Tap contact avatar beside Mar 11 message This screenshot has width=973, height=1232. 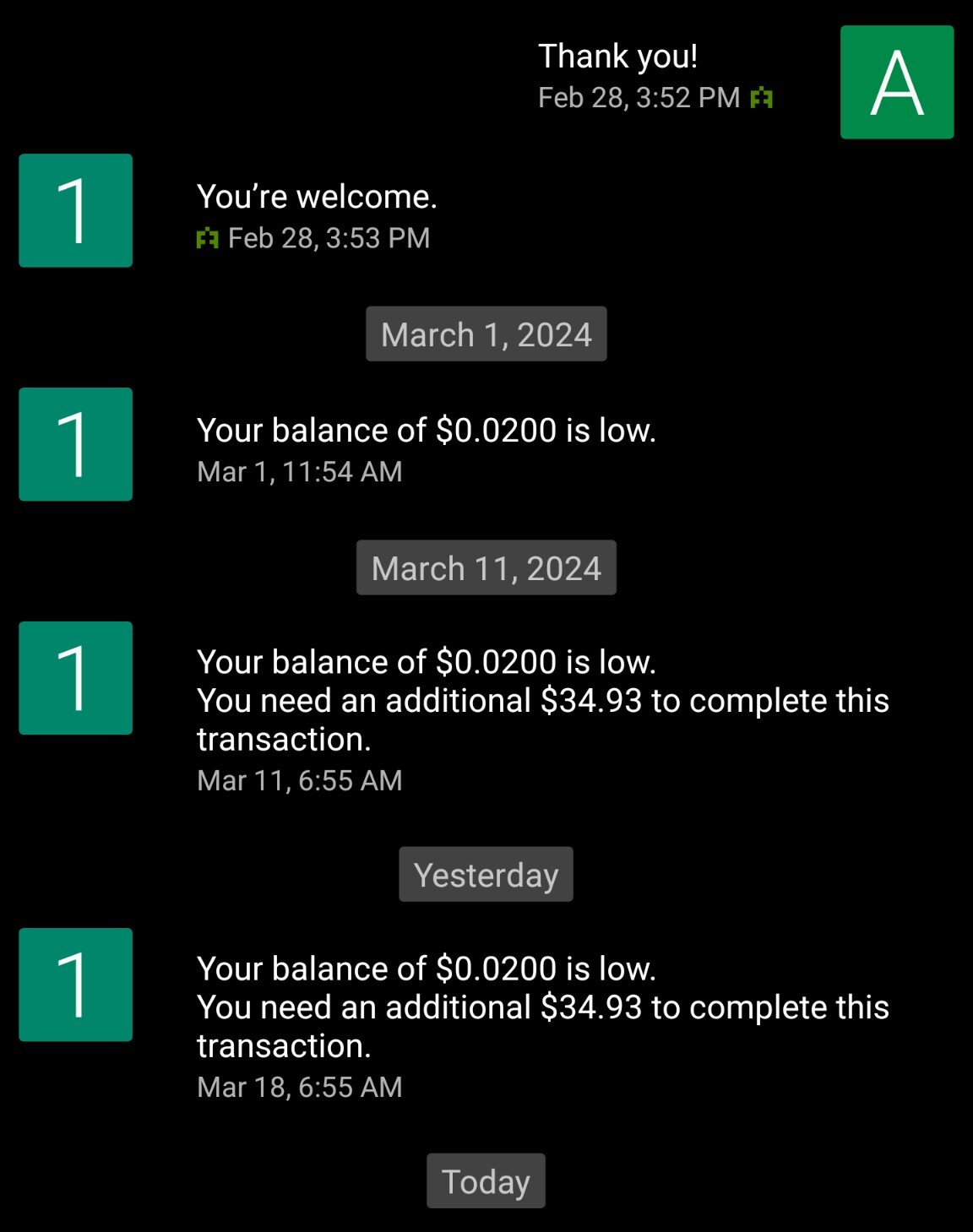[75, 678]
